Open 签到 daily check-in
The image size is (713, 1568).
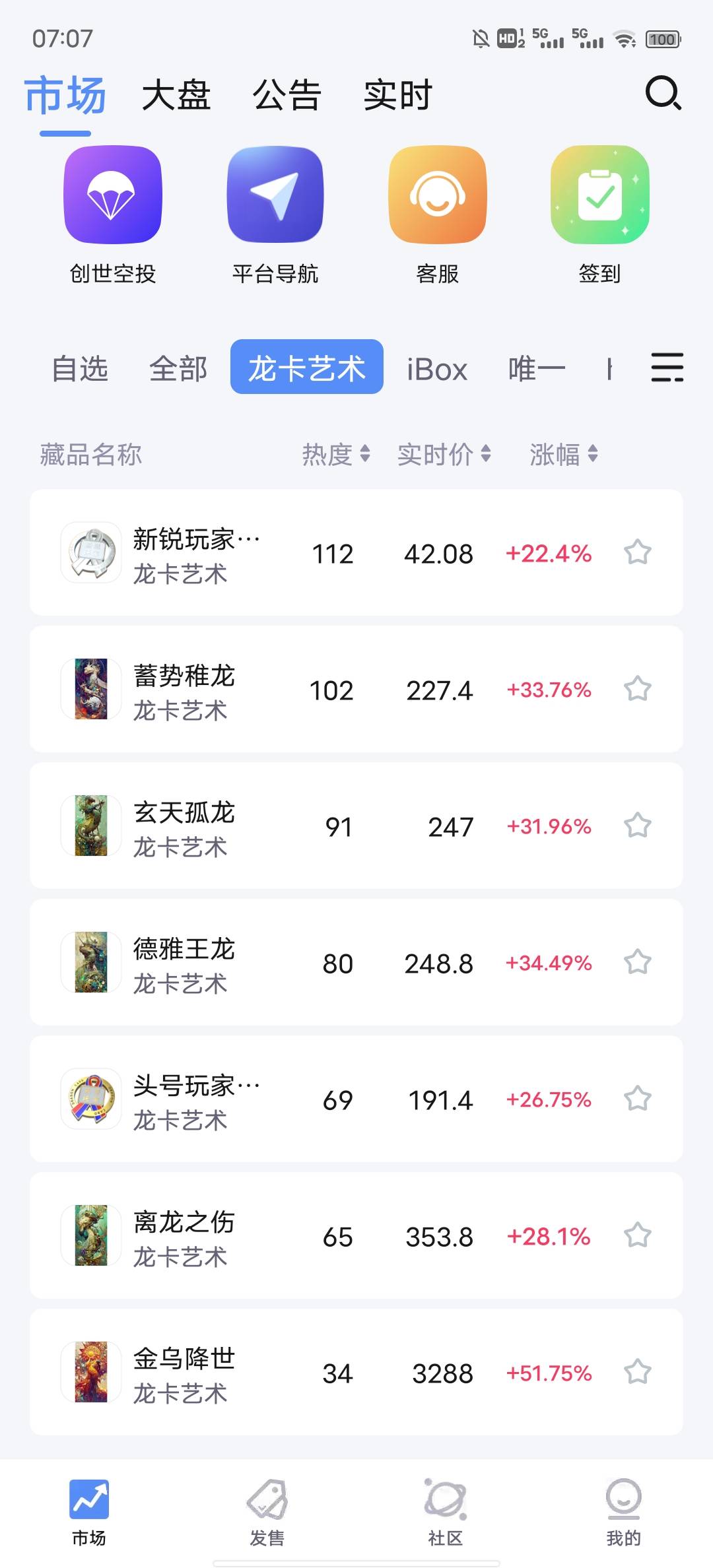600,215
